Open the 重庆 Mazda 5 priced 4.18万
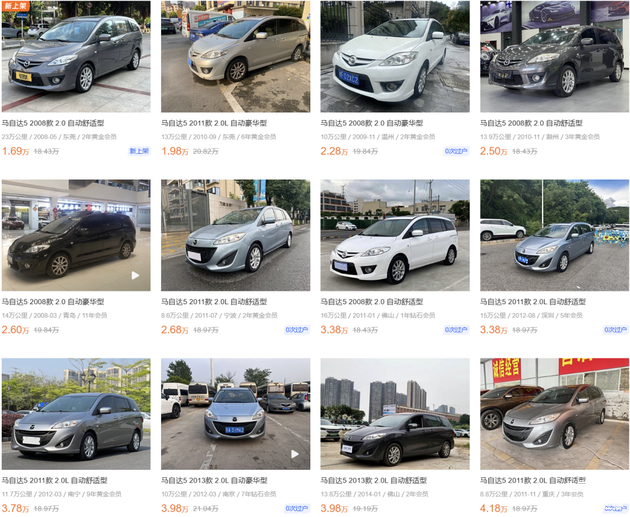Image resolution: width=630 pixels, height=517 pixels. (554, 414)
